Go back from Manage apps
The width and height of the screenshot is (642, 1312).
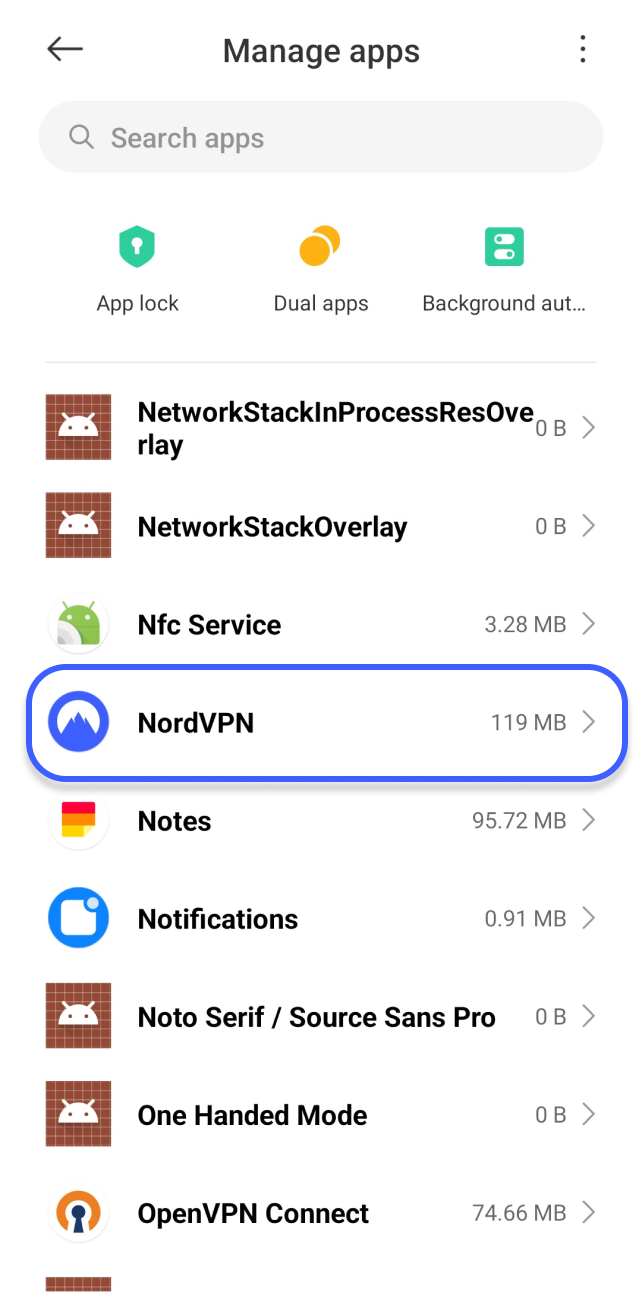(x=65, y=50)
